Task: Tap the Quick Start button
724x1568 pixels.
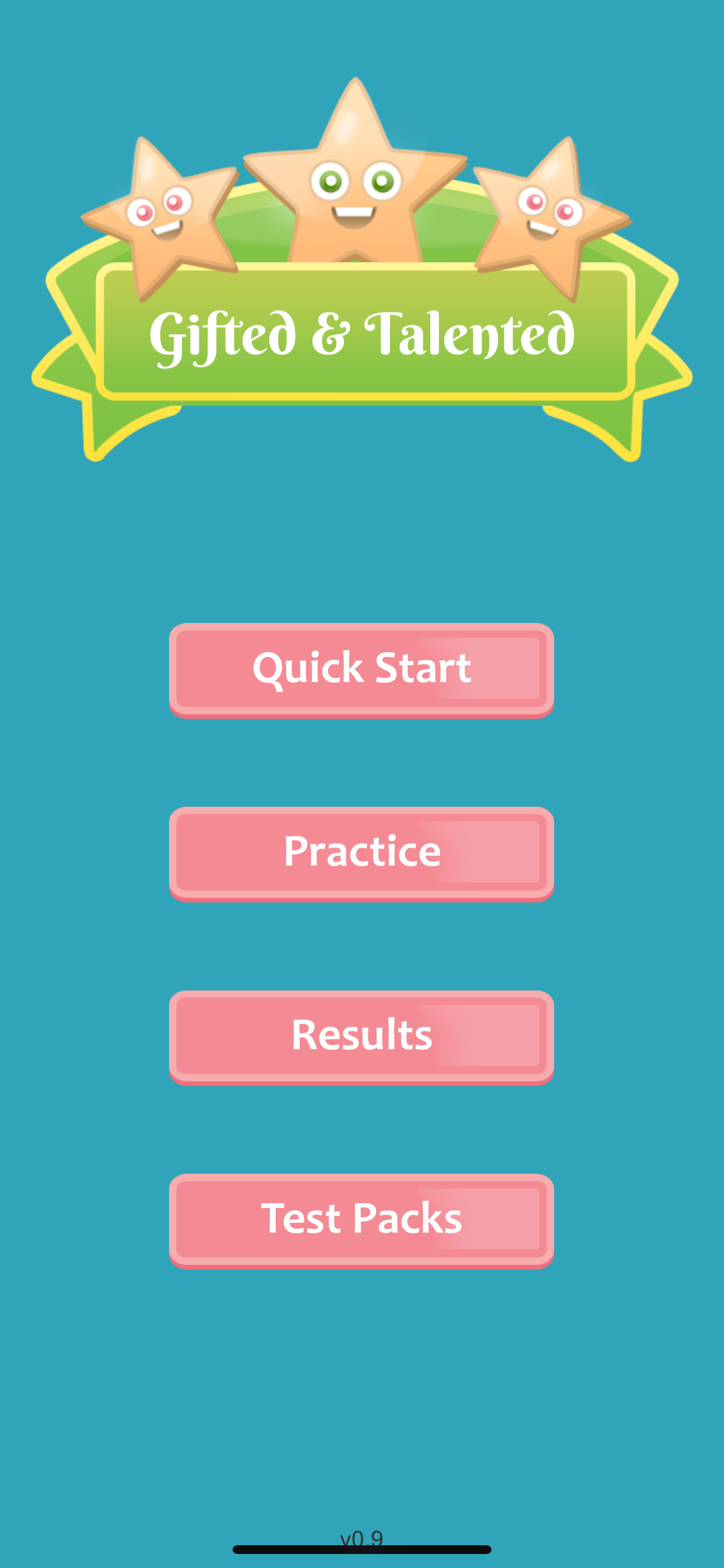Action: tap(361, 670)
